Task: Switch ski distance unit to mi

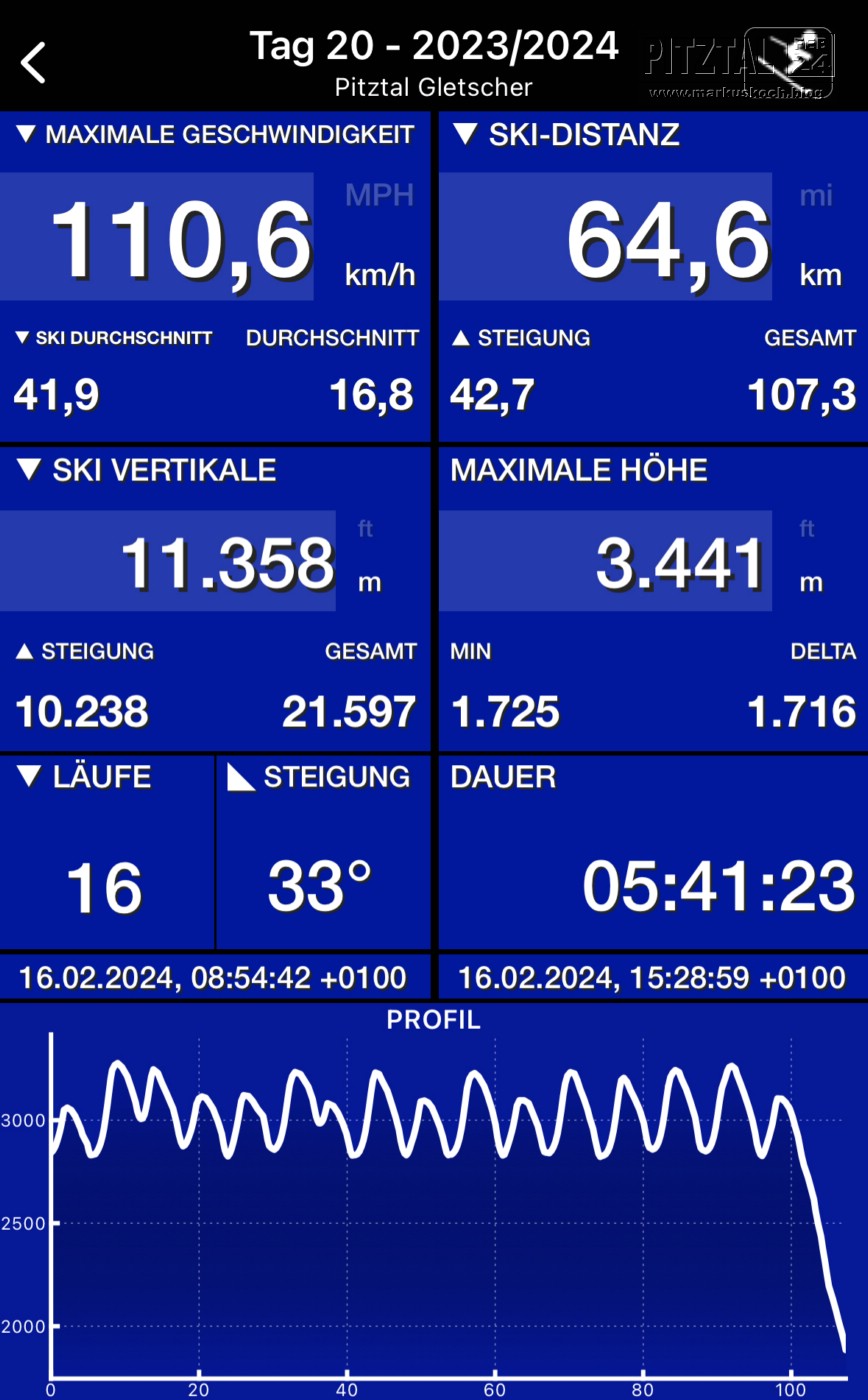Action: pos(816,195)
